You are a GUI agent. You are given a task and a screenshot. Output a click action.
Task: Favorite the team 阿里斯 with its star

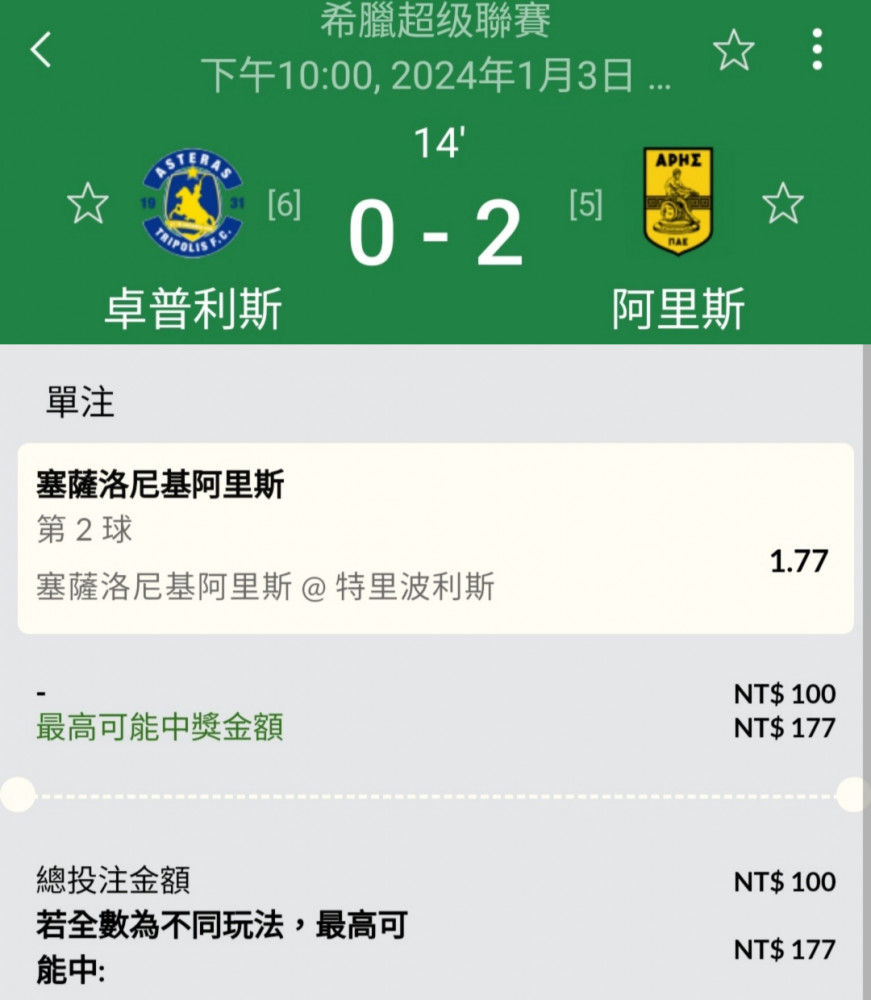tap(782, 203)
